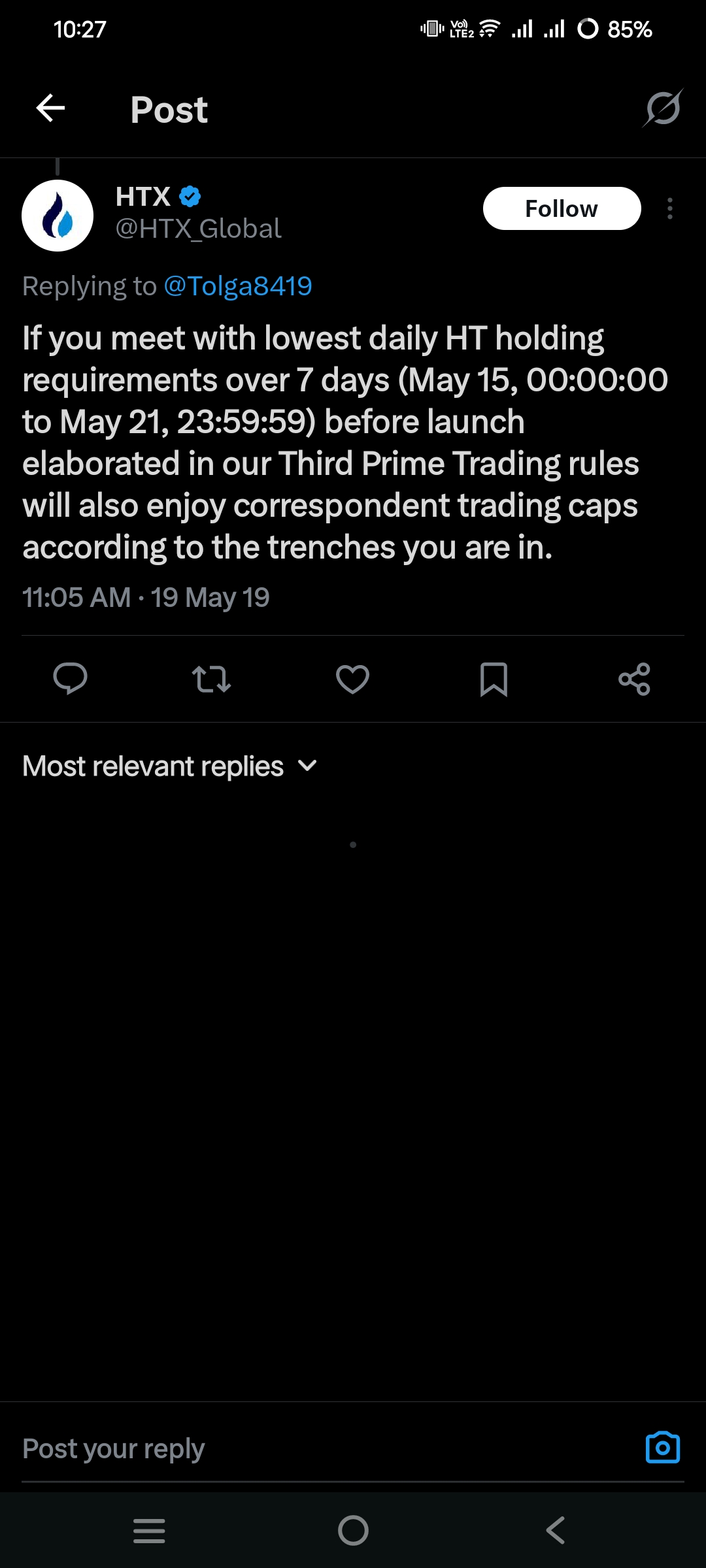The height and width of the screenshot is (1568, 706).
Task: Go back from the Post screen
Action: pyautogui.click(x=50, y=108)
